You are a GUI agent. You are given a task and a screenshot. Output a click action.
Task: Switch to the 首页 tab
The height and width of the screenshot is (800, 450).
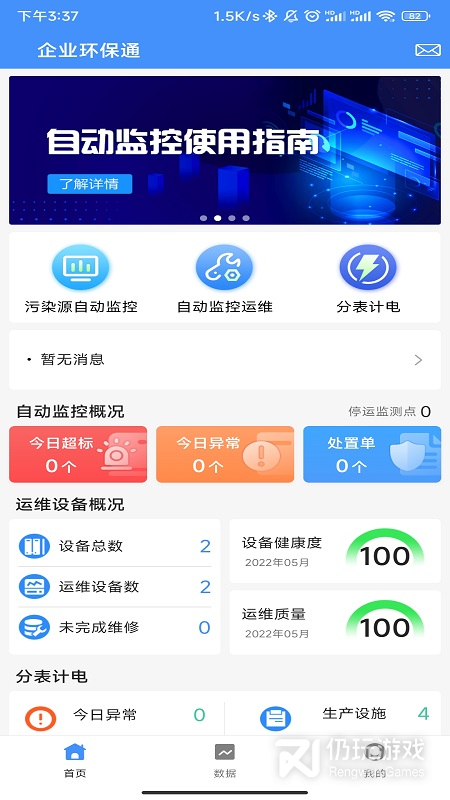[x=75, y=761]
